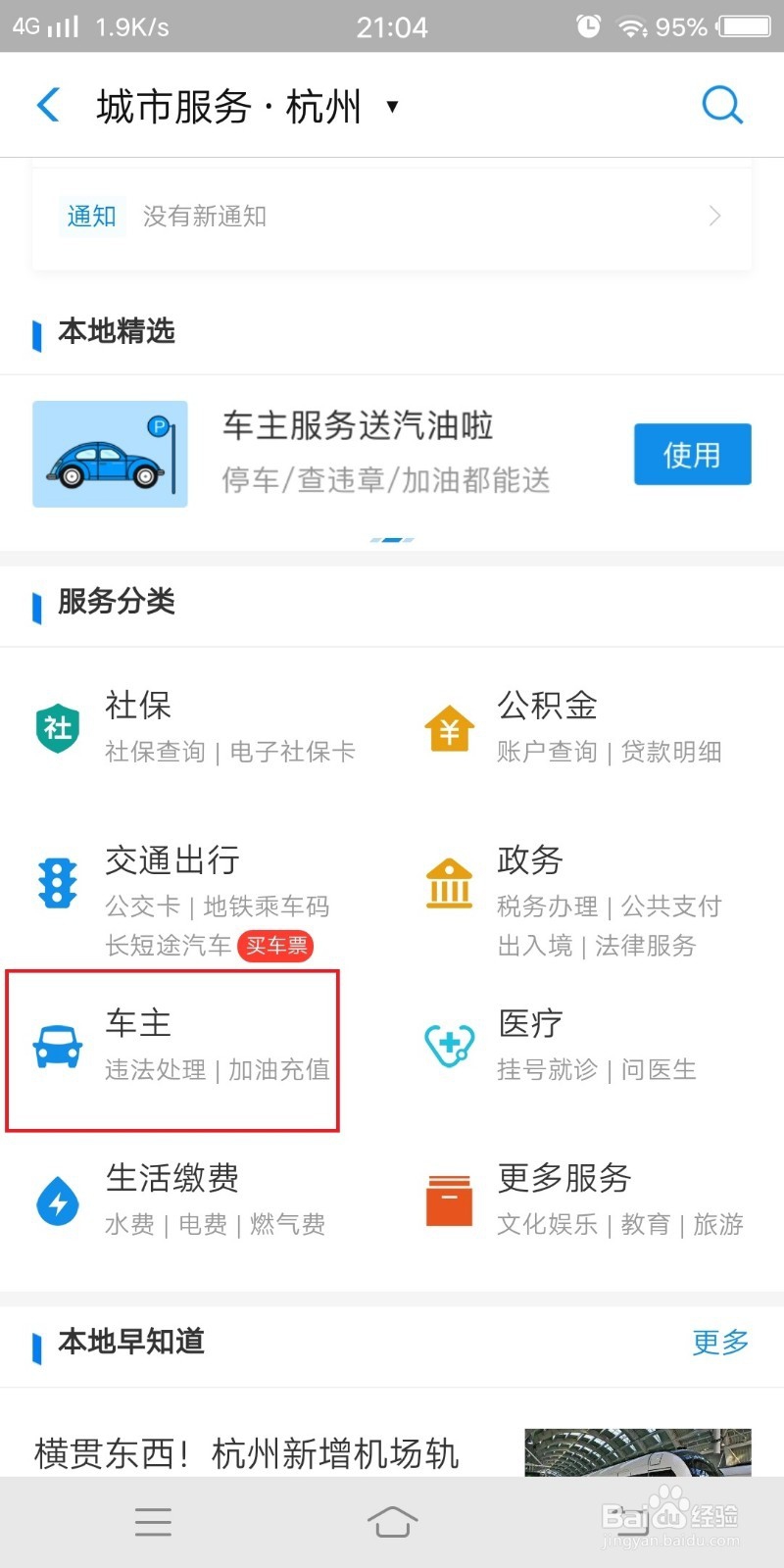Tap the 使用 button
Image resolution: width=784 pixels, height=1568 pixels.
point(692,454)
